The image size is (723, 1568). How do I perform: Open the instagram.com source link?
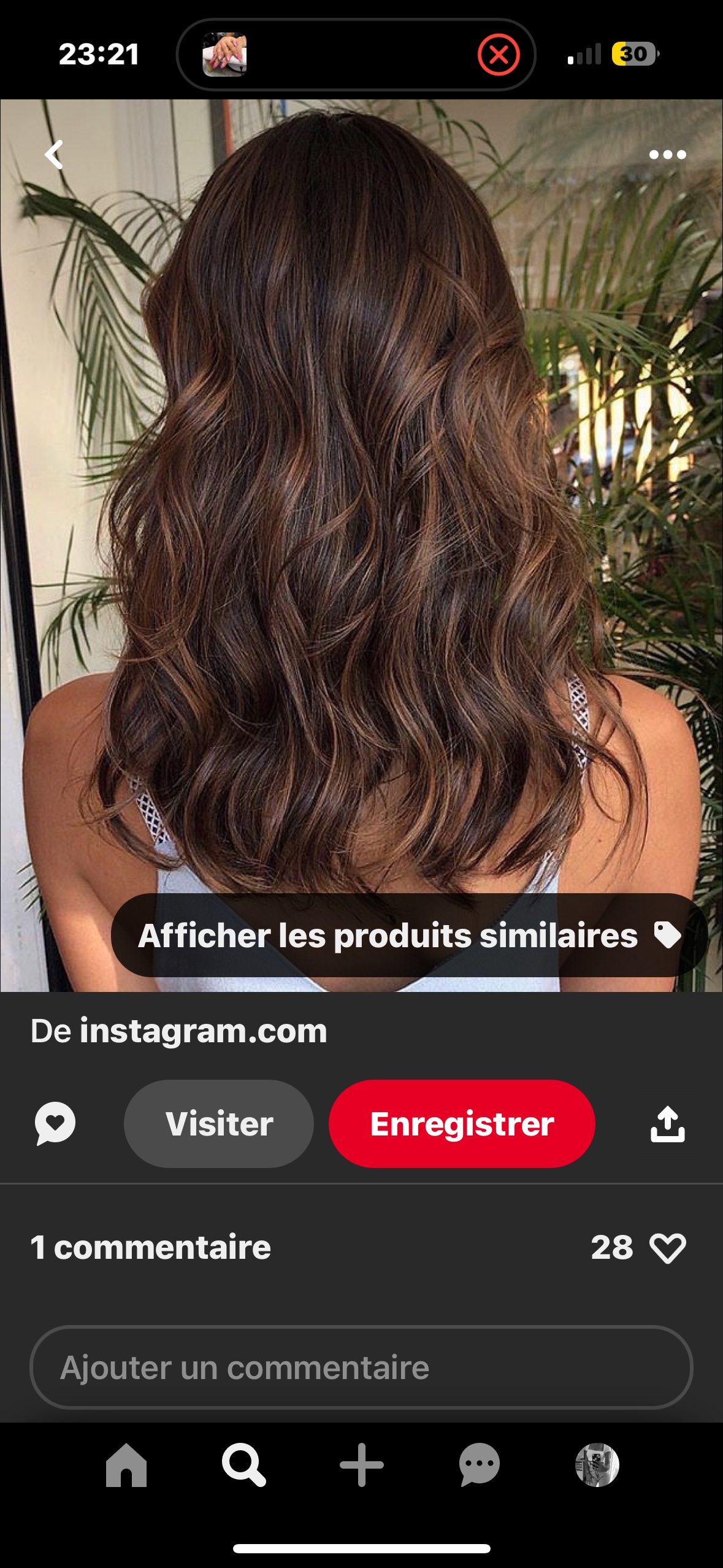pyautogui.click(x=203, y=1031)
